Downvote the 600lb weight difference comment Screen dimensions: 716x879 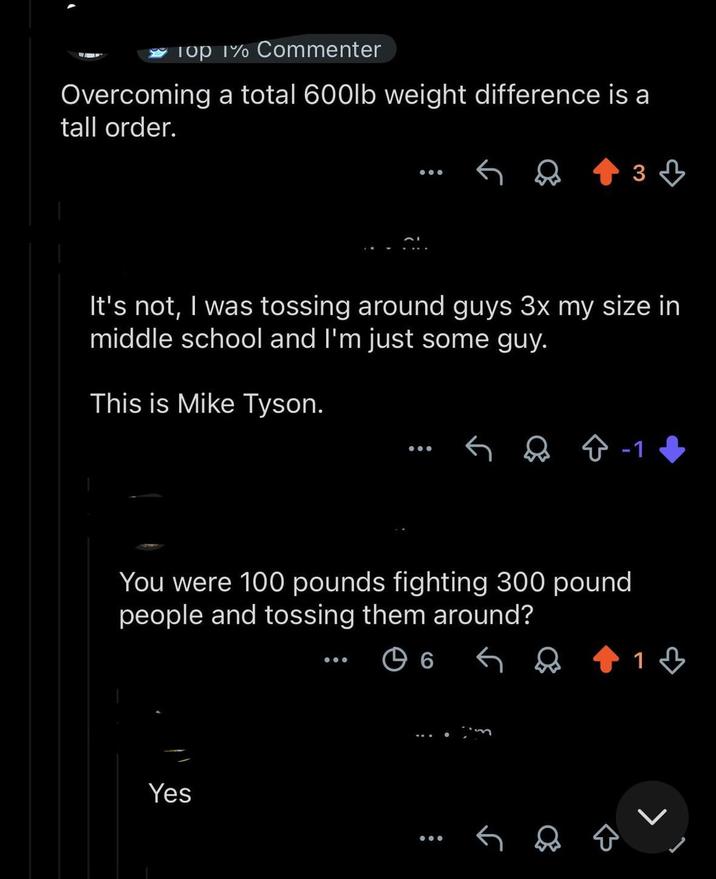point(673,174)
